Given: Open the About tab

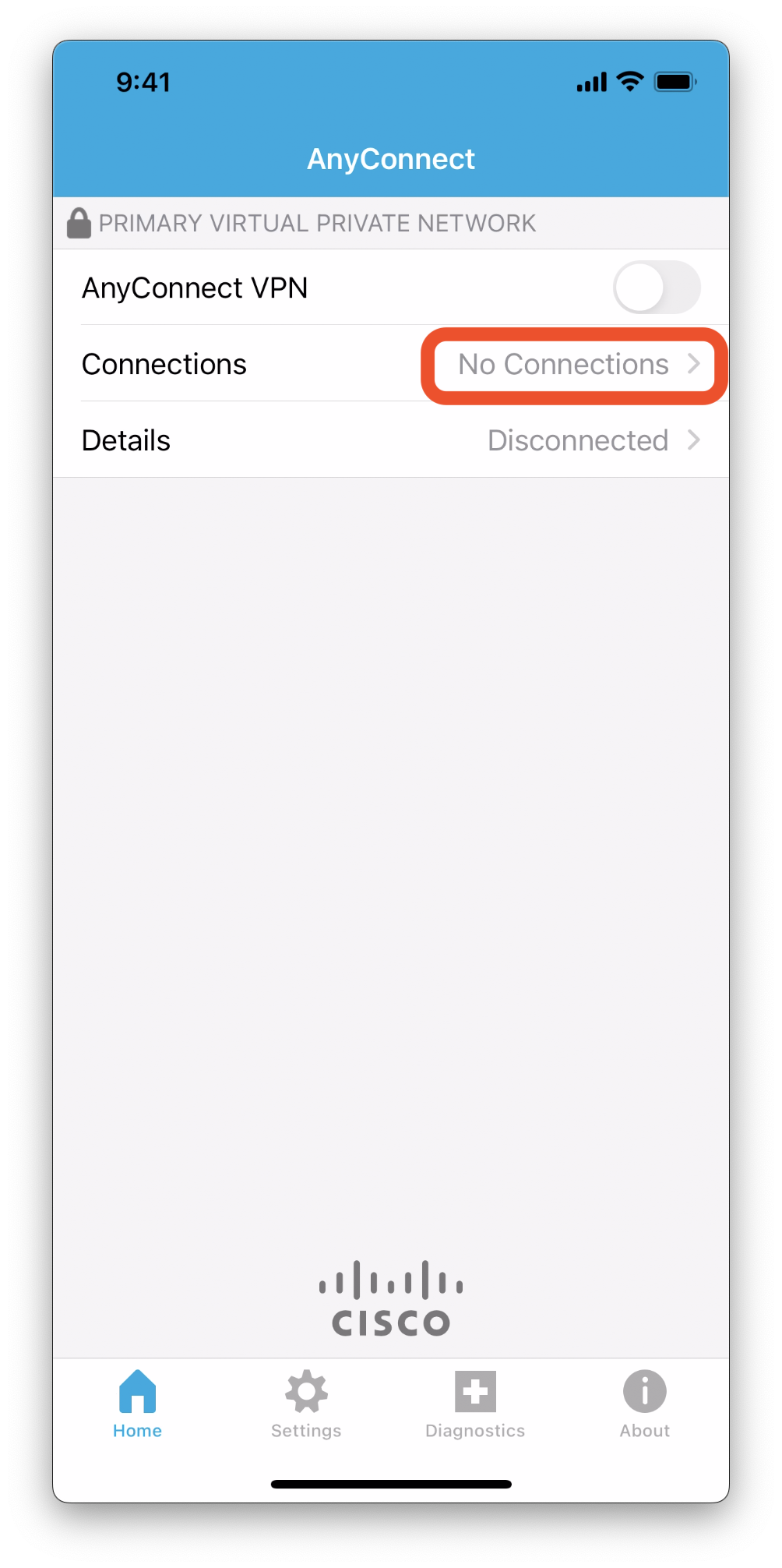Looking at the screenshot, I should [x=644, y=1404].
